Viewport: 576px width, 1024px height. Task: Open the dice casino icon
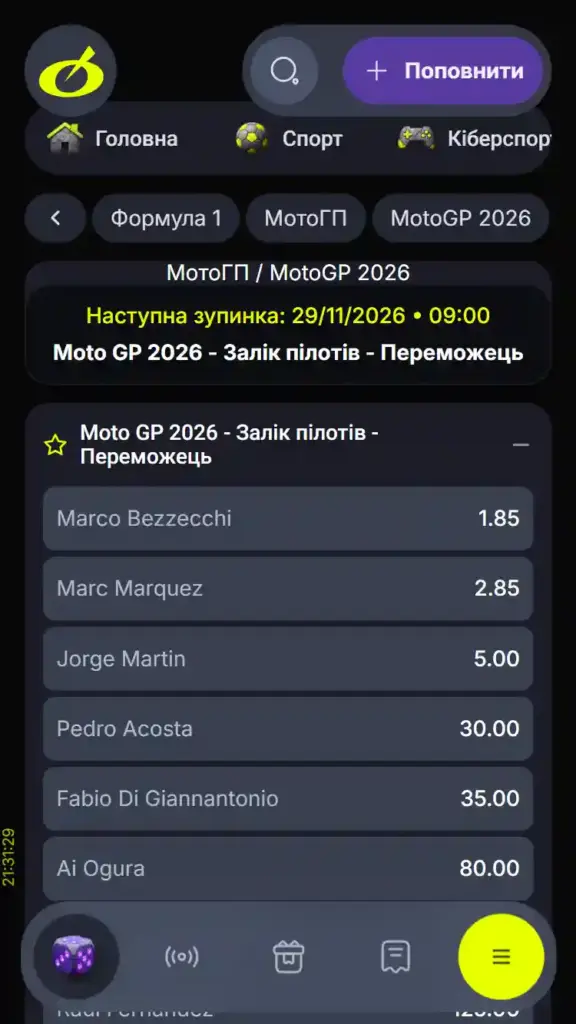coord(74,957)
